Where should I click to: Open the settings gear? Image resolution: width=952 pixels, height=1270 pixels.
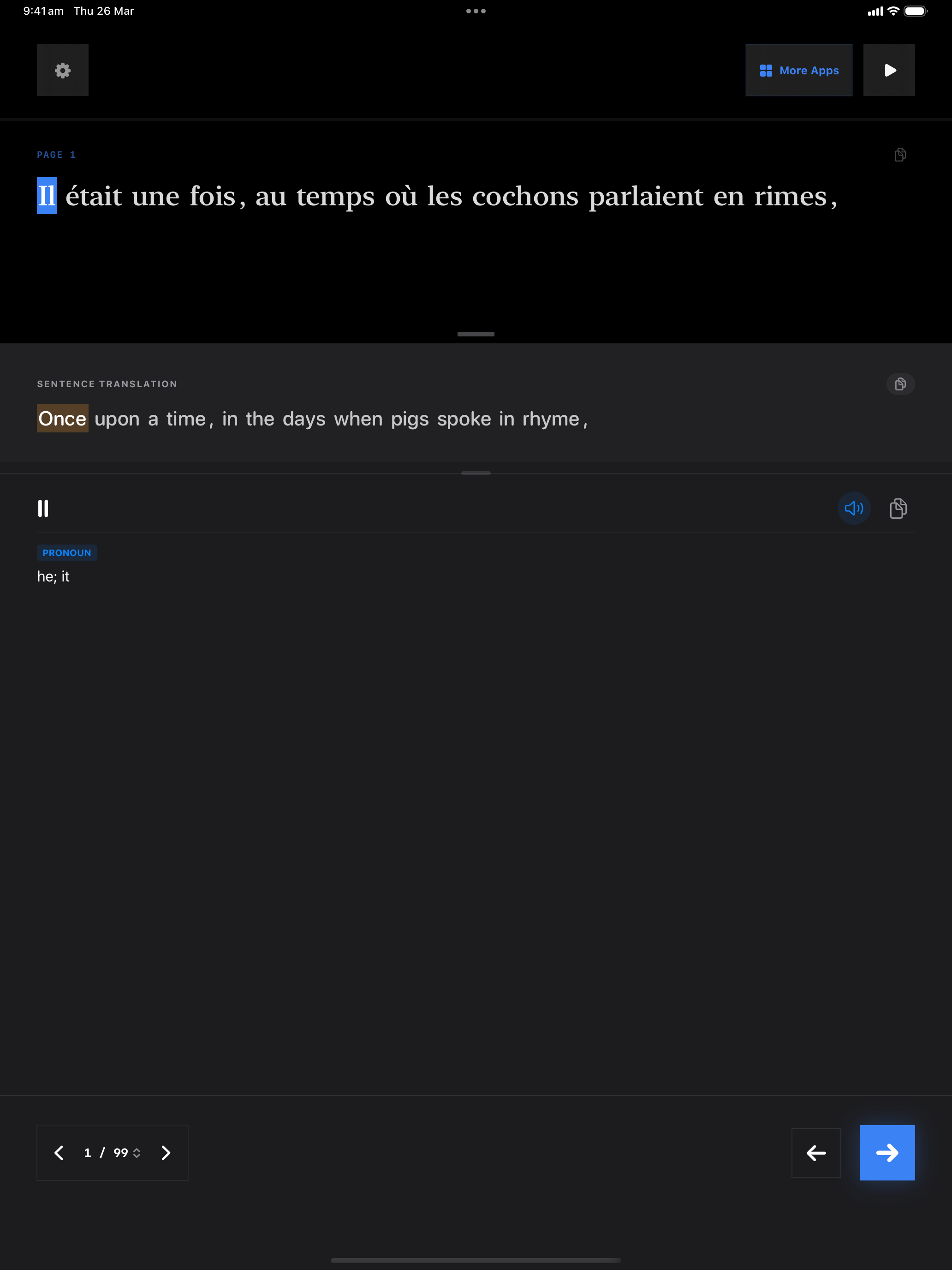[63, 70]
